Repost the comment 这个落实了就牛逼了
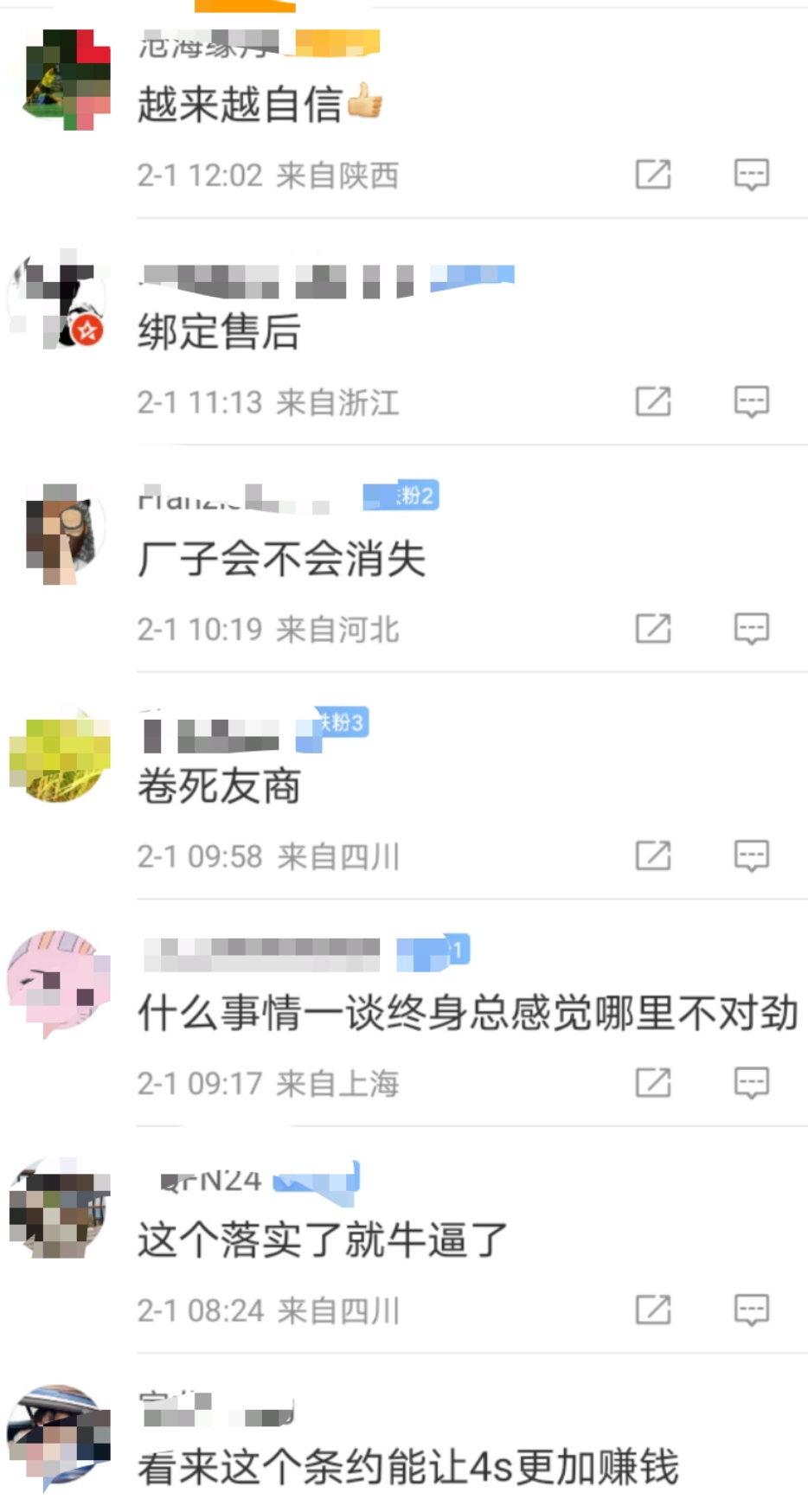The width and height of the screenshot is (808, 1512). (x=653, y=1310)
